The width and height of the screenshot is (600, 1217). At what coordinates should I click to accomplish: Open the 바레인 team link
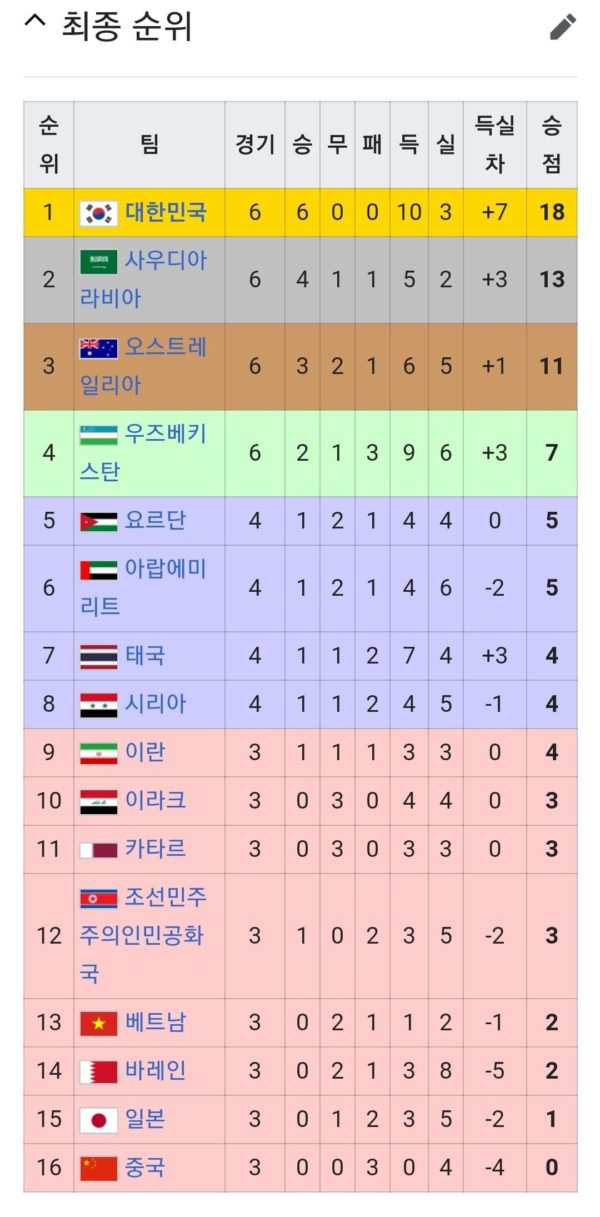coord(155,1071)
